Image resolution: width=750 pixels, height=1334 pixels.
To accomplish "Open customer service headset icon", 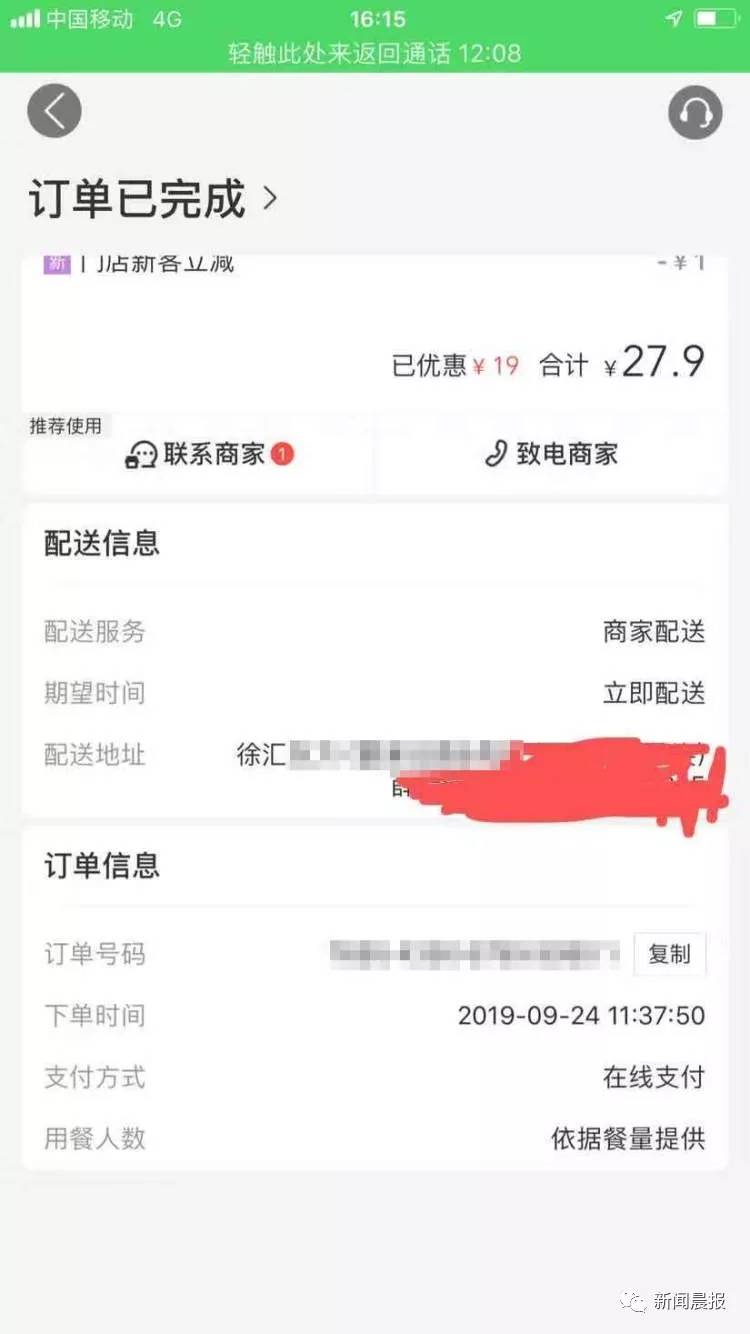I will pyautogui.click(x=695, y=112).
